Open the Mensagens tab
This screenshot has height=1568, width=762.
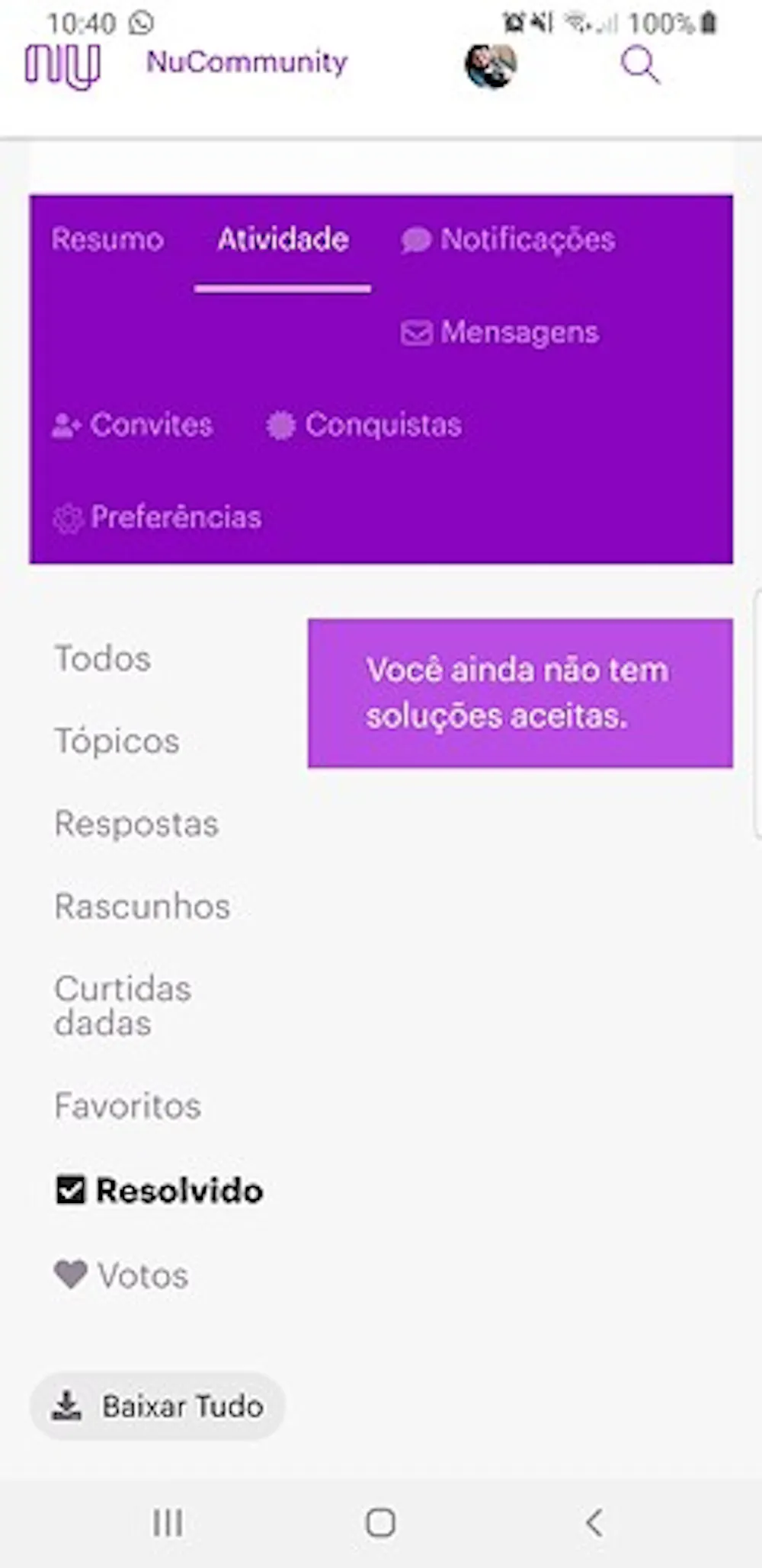coord(501,332)
